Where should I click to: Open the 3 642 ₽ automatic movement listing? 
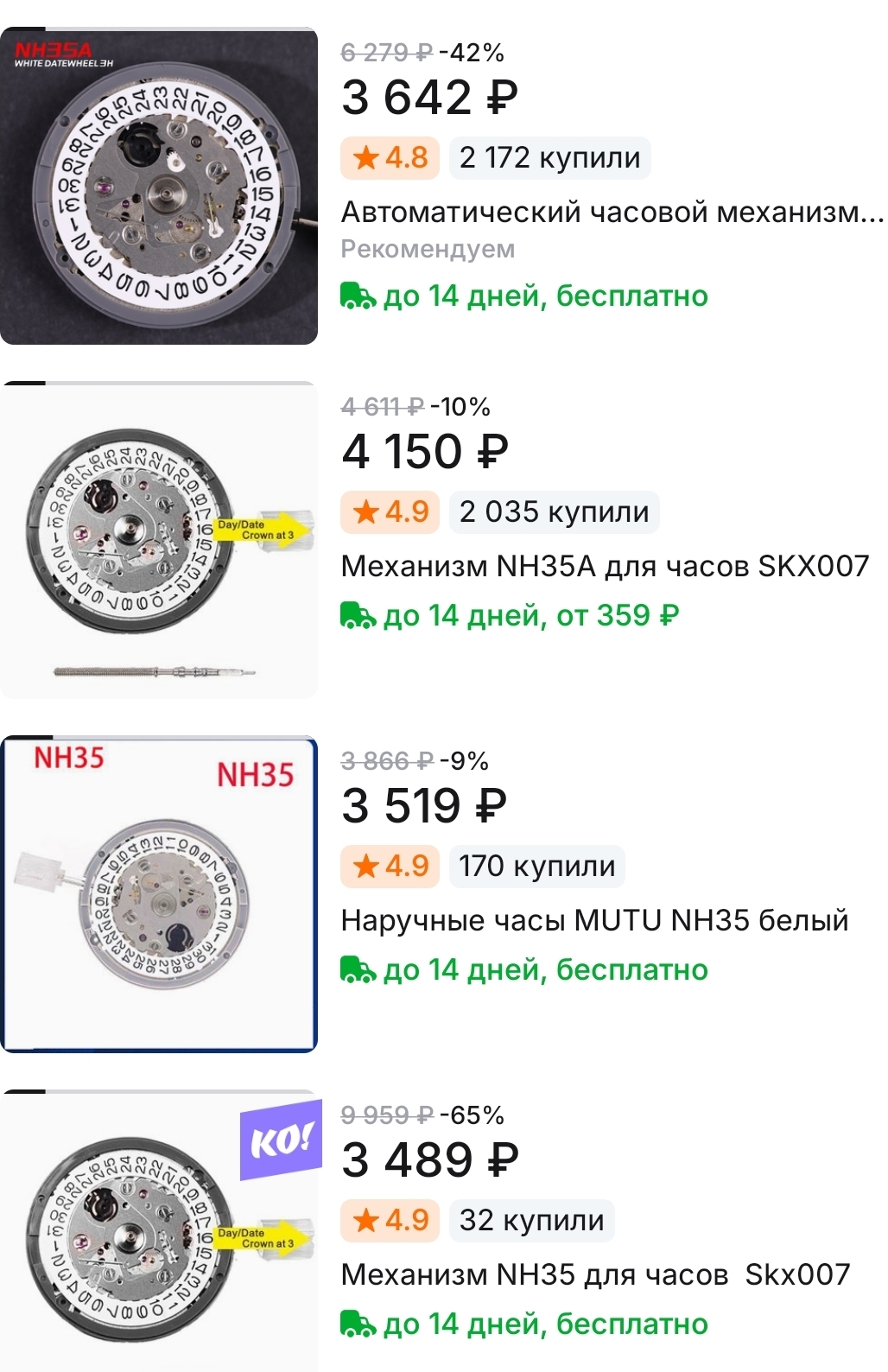[x=612, y=212]
